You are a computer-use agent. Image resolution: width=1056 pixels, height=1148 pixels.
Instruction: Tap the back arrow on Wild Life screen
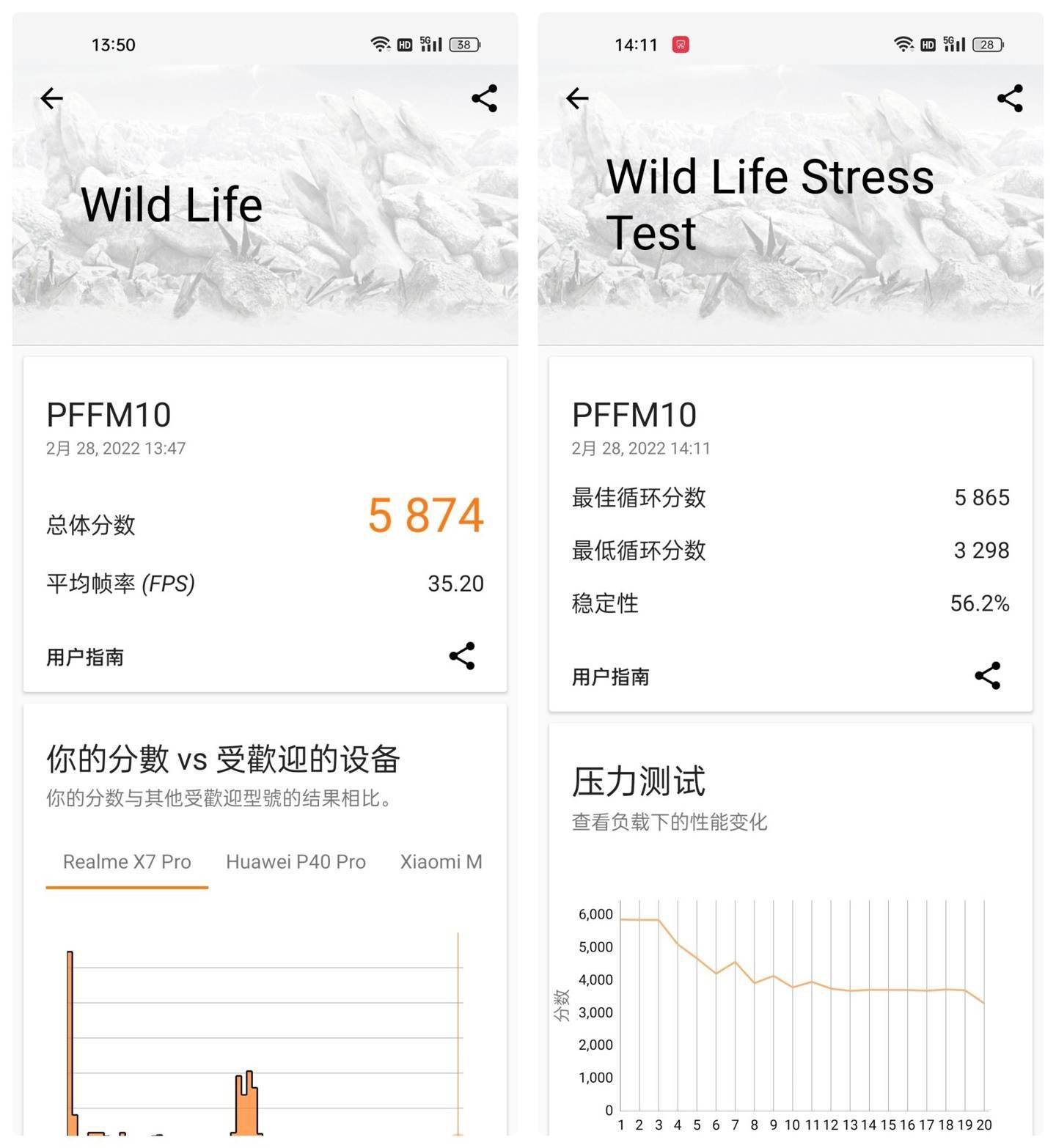coord(51,97)
